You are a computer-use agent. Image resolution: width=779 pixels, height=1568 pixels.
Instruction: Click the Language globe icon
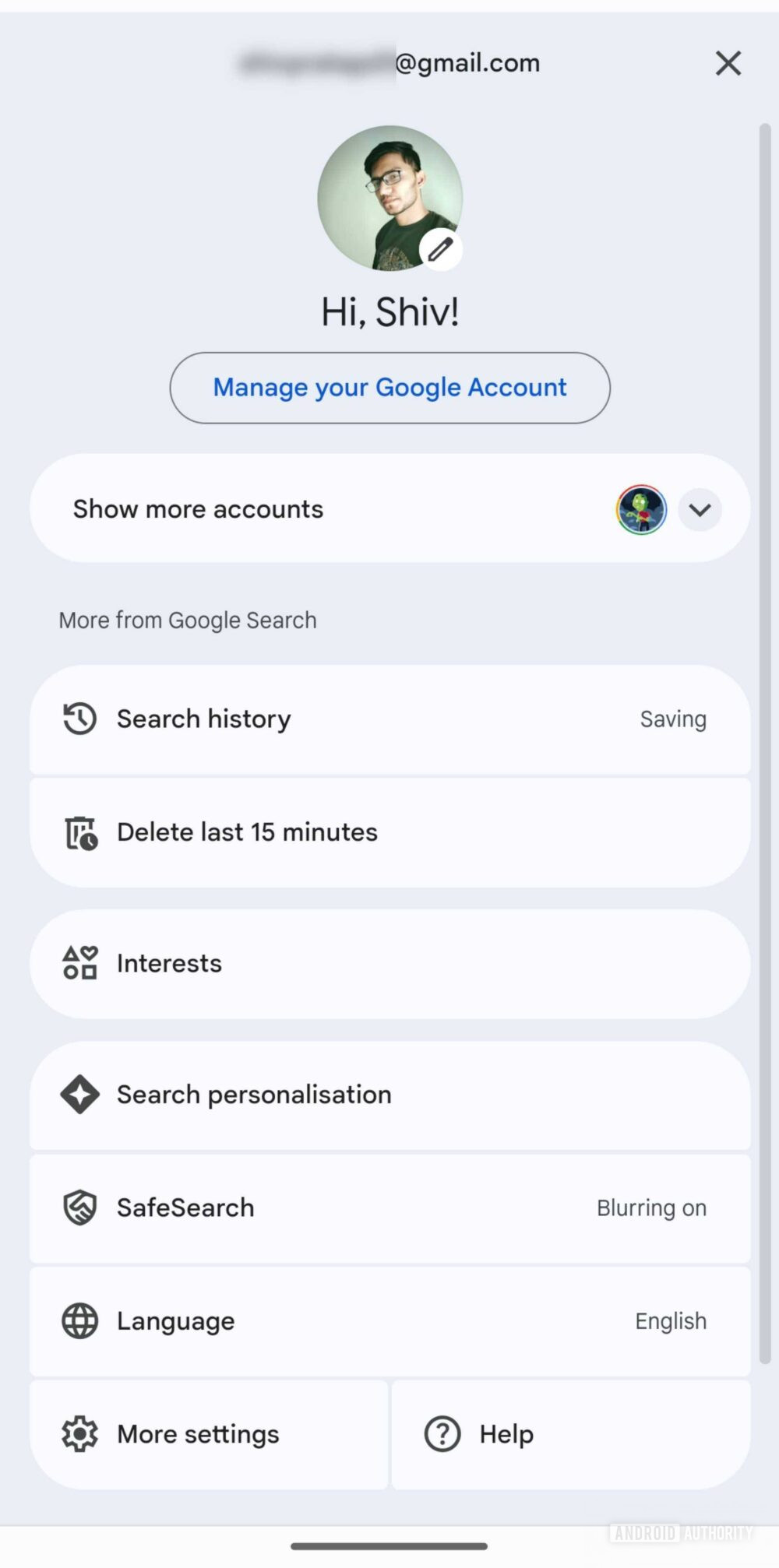click(x=79, y=1320)
